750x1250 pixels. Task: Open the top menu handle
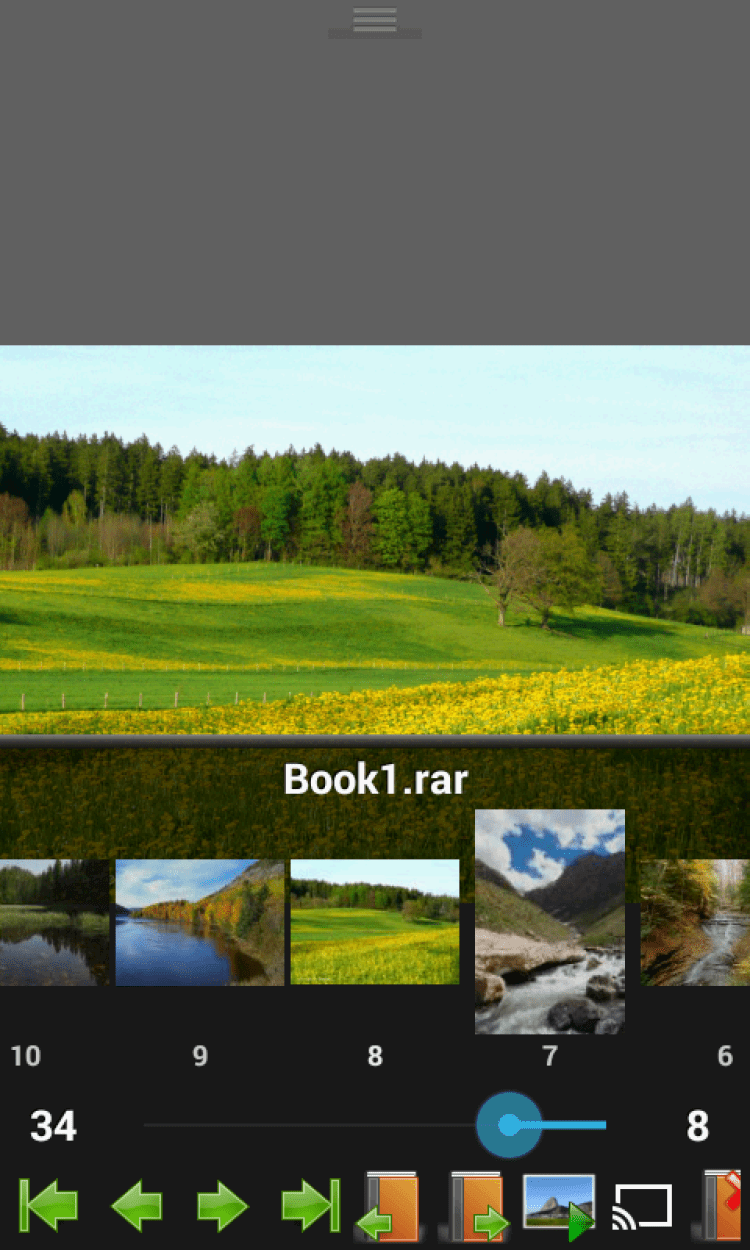click(x=375, y=21)
